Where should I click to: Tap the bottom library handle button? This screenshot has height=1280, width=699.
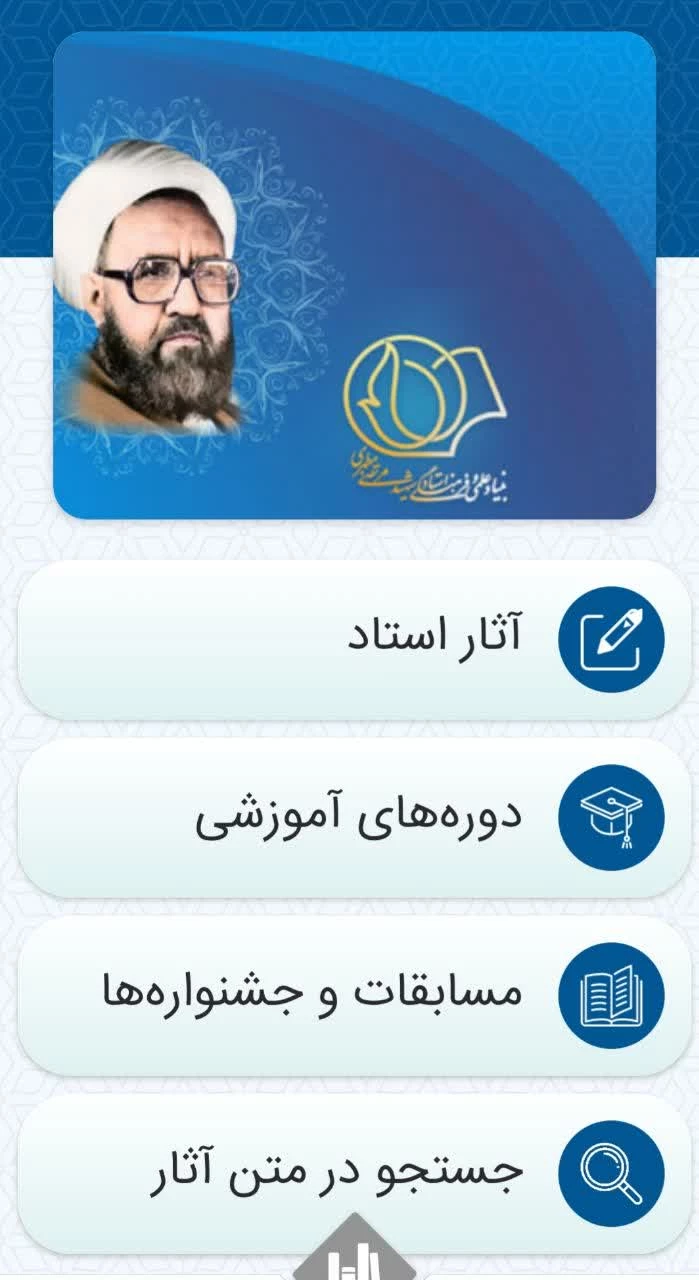[x=352, y=1256]
